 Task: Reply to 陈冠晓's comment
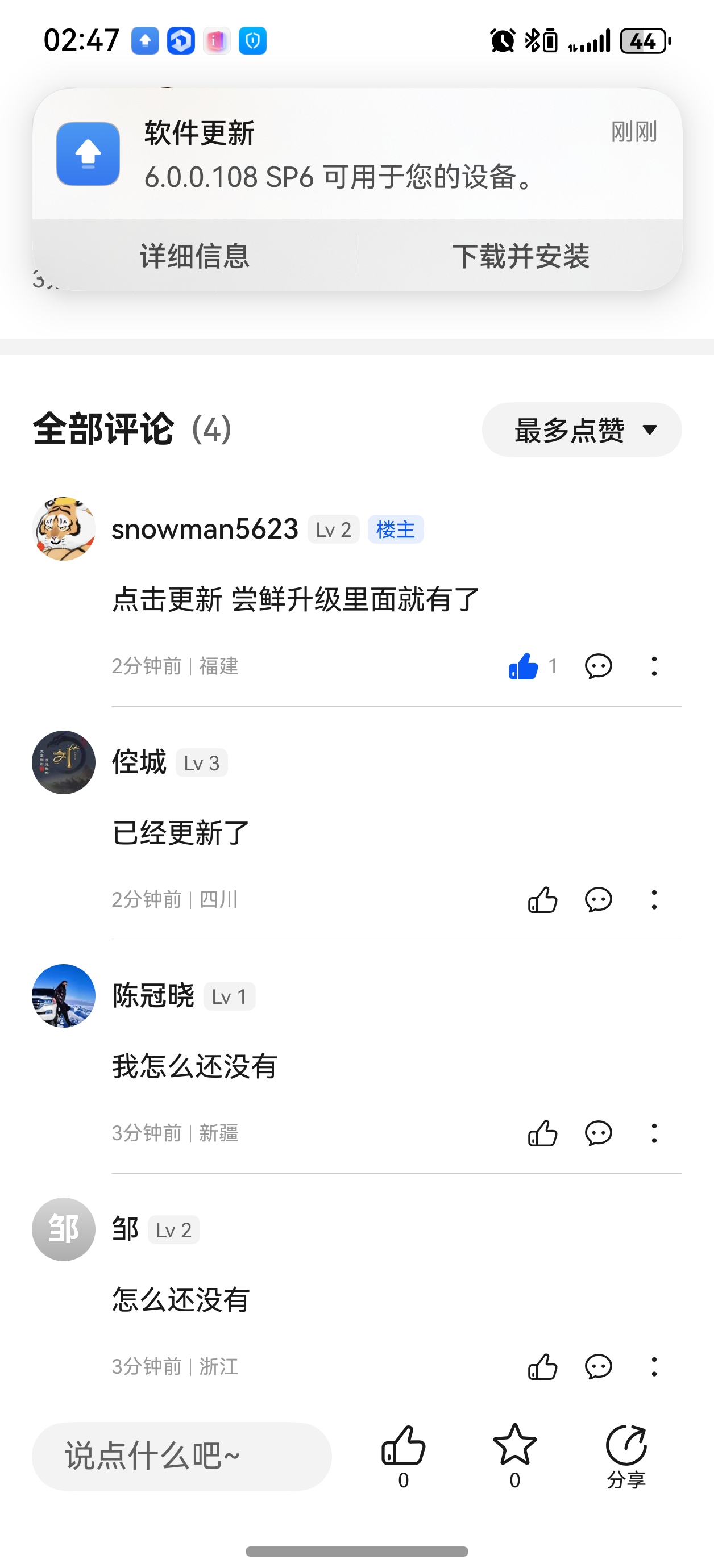coord(598,1133)
